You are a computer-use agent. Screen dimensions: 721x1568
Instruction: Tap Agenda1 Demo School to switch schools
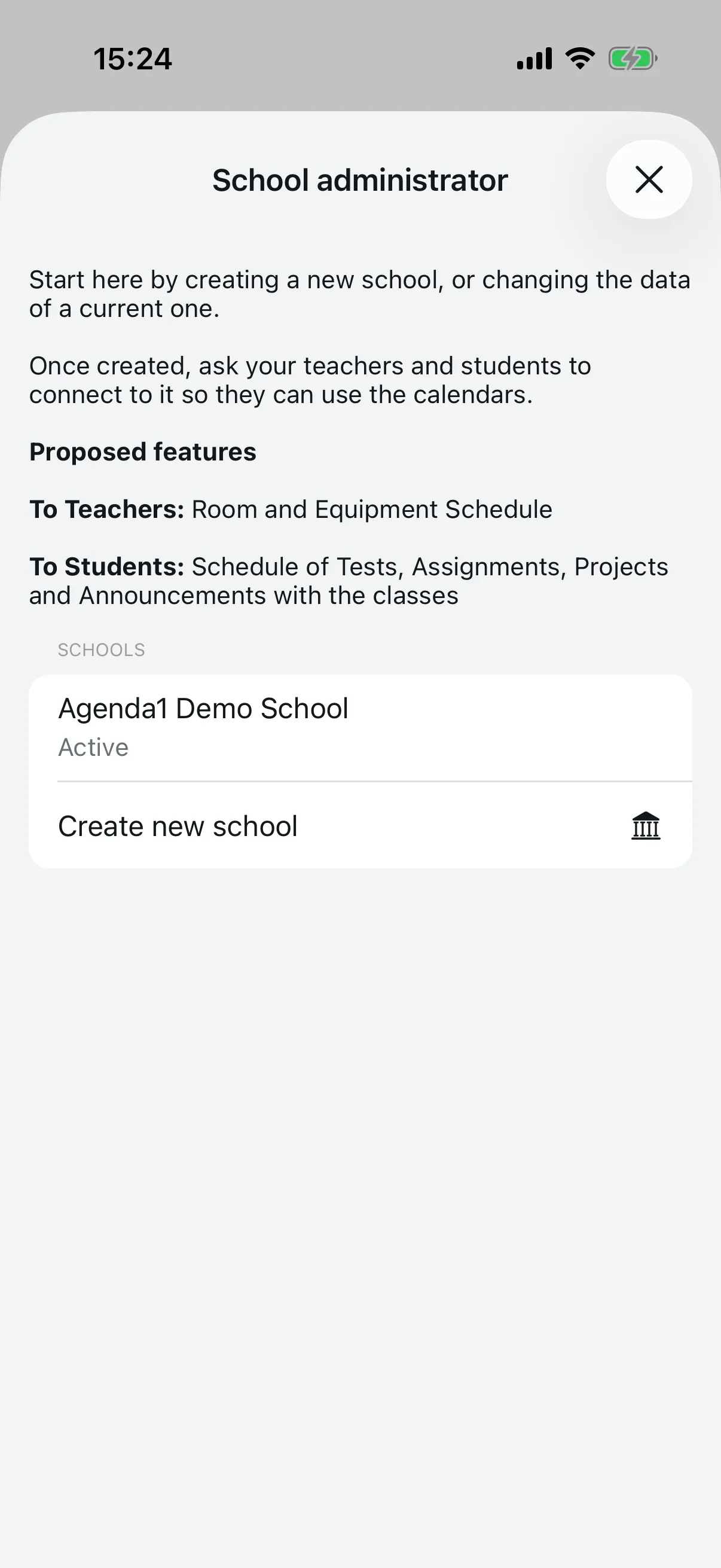[x=203, y=708]
